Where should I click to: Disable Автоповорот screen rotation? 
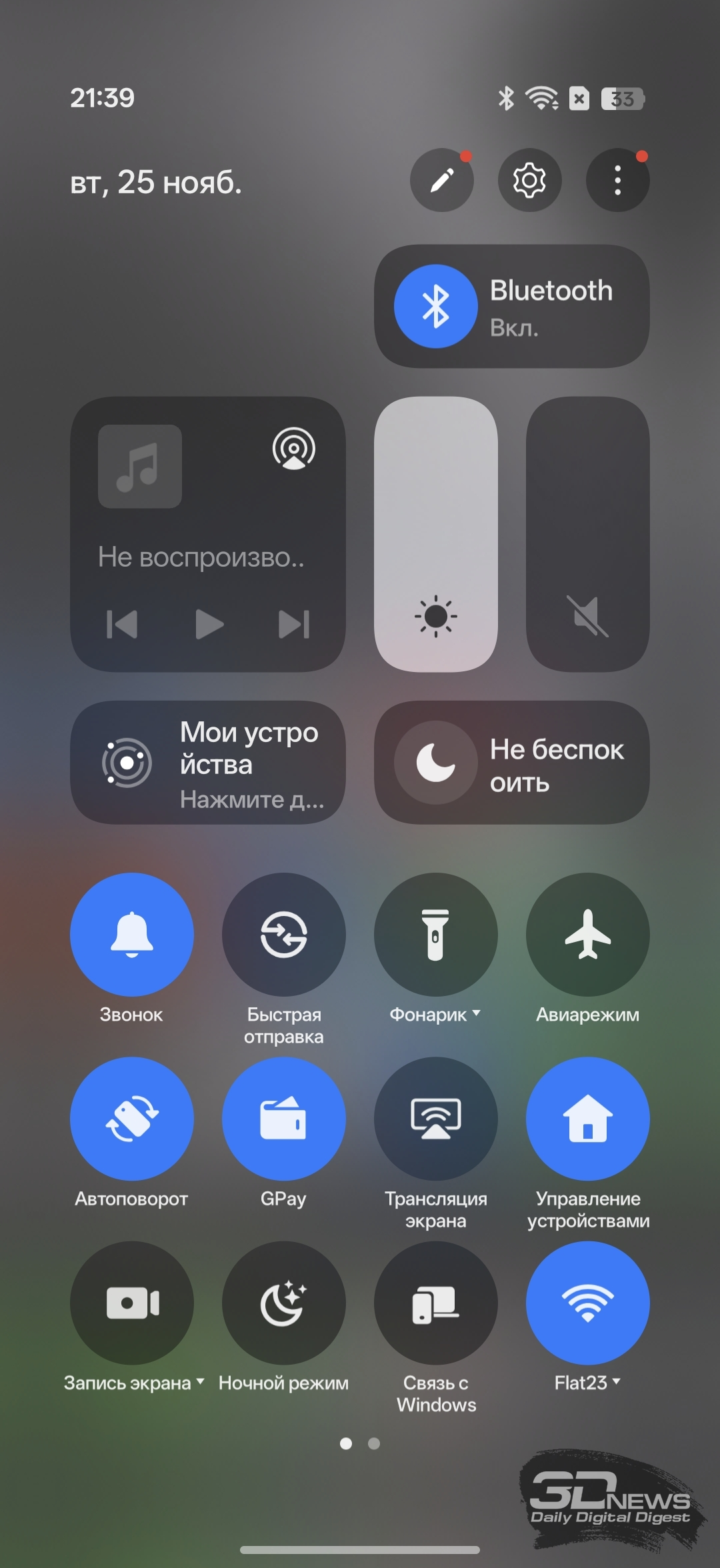click(x=132, y=1119)
